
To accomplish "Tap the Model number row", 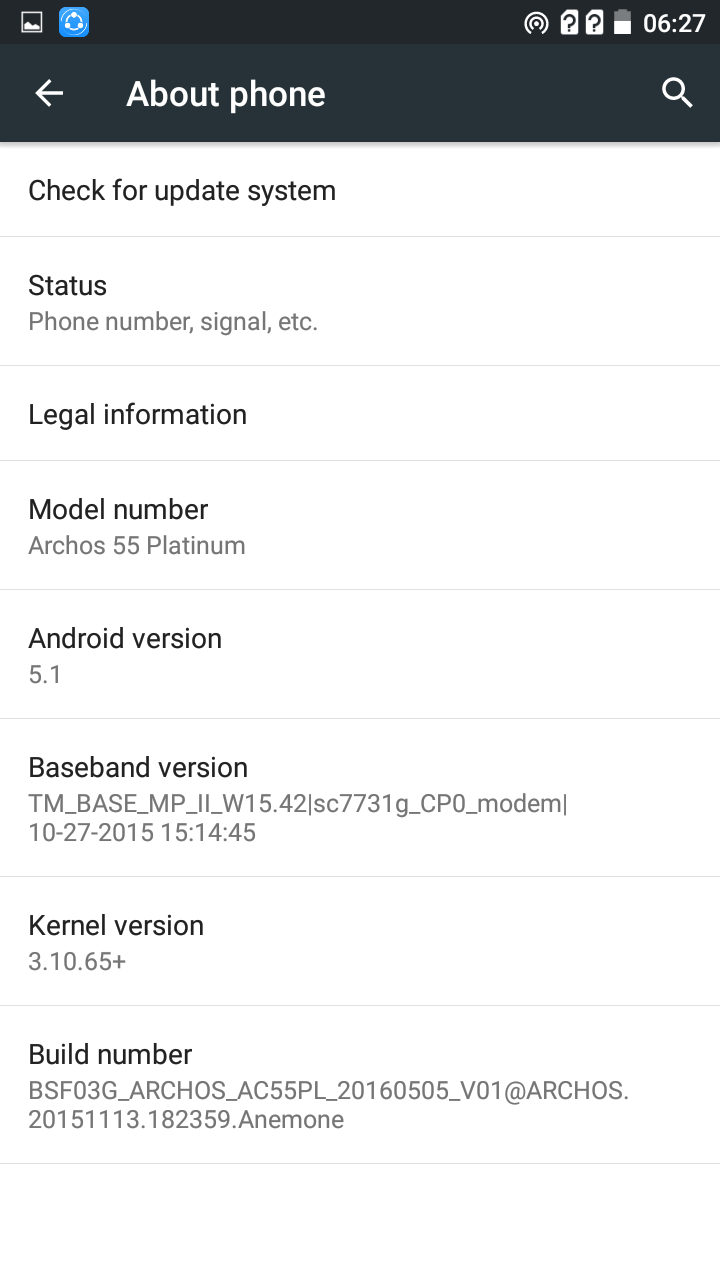I will (360, 526).
